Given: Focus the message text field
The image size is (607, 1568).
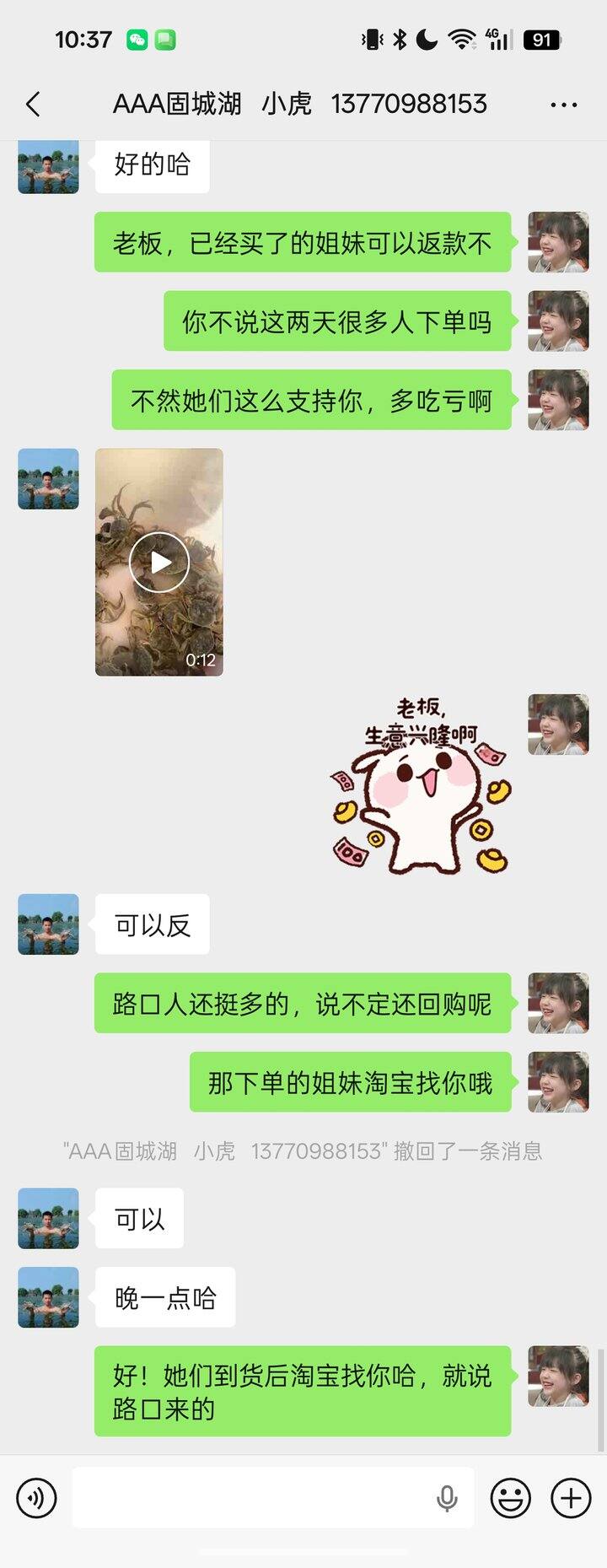Looking at the screenshot, I should (253, 1498).
